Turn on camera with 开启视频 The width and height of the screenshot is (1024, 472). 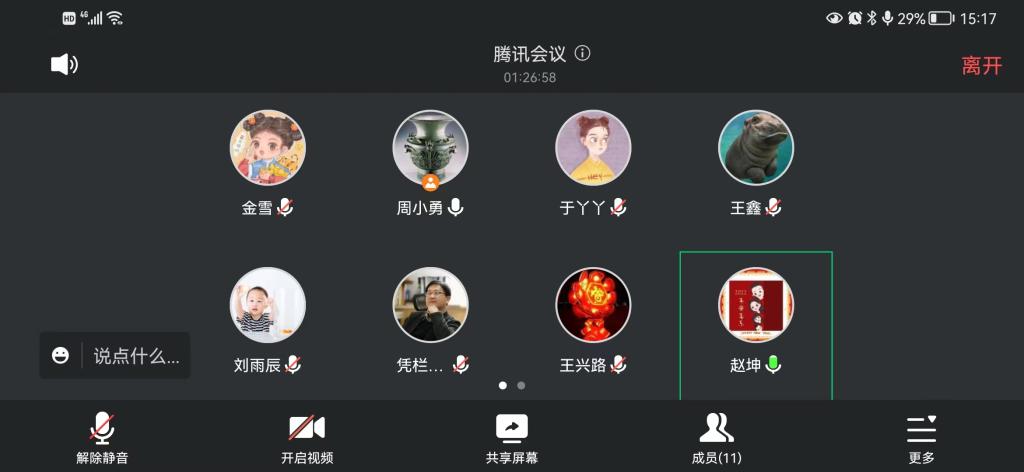307,437
